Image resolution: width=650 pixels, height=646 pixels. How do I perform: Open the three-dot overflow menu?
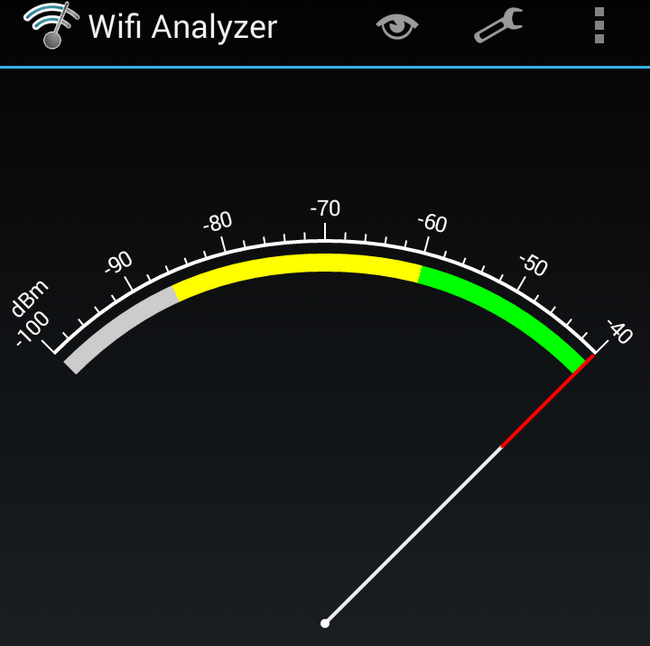pyautogui.click(x=599, y=26)
